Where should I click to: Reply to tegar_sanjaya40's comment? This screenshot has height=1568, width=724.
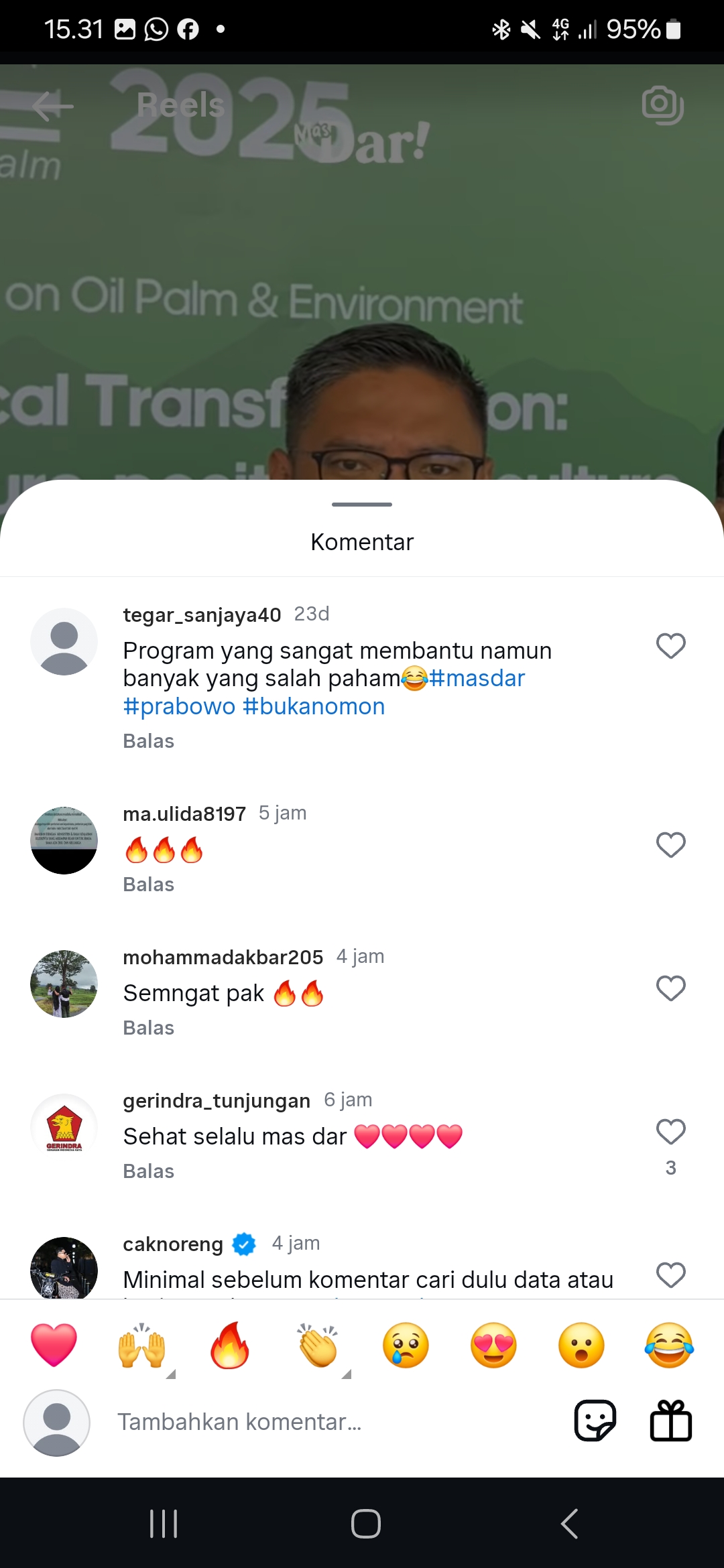click(x=148, y=741)
